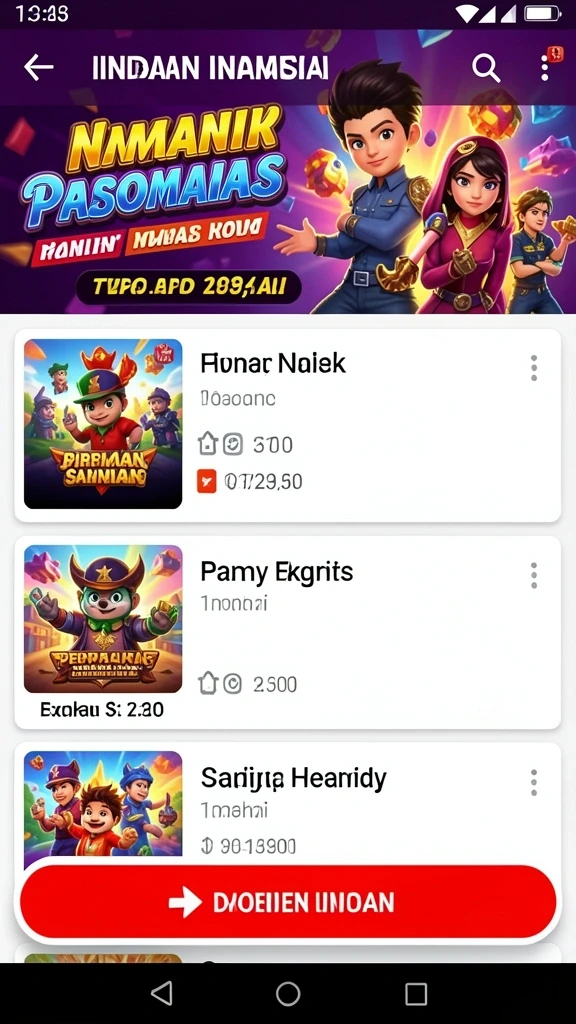Go to the home screen
The image size is (576, 1024).
point(288,993)
